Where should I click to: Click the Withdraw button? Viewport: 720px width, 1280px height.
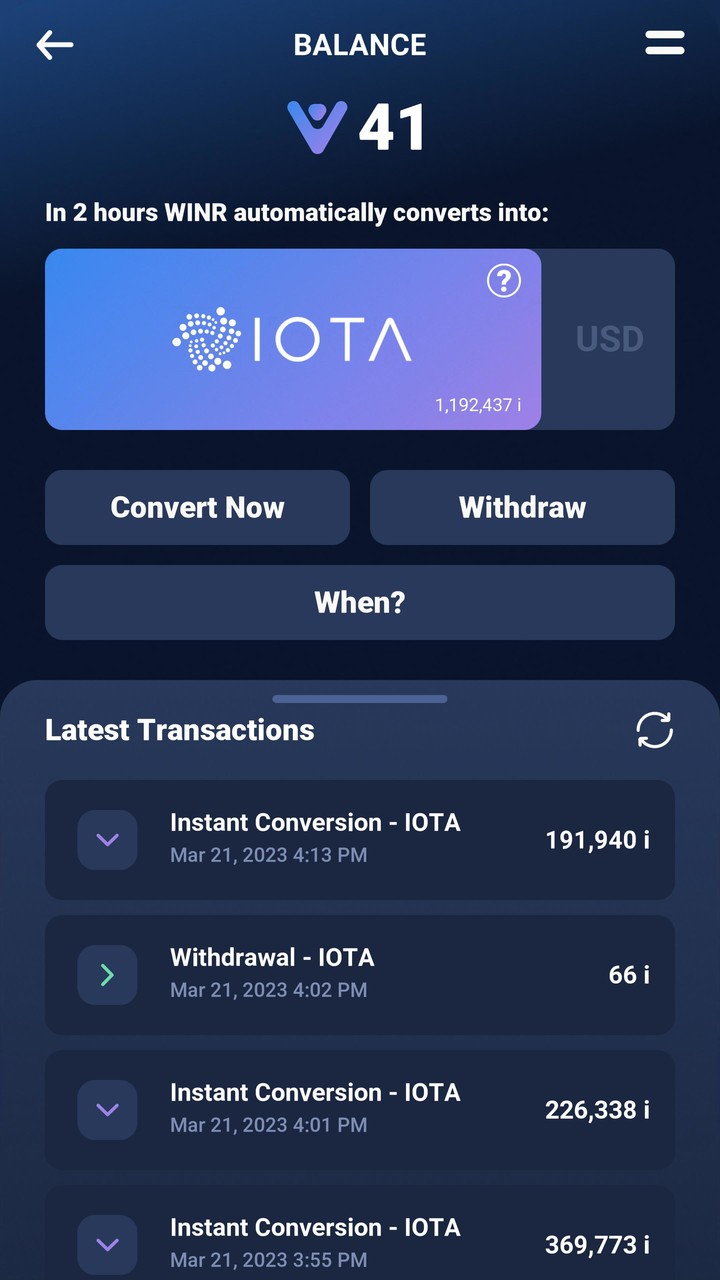[521, 508]
